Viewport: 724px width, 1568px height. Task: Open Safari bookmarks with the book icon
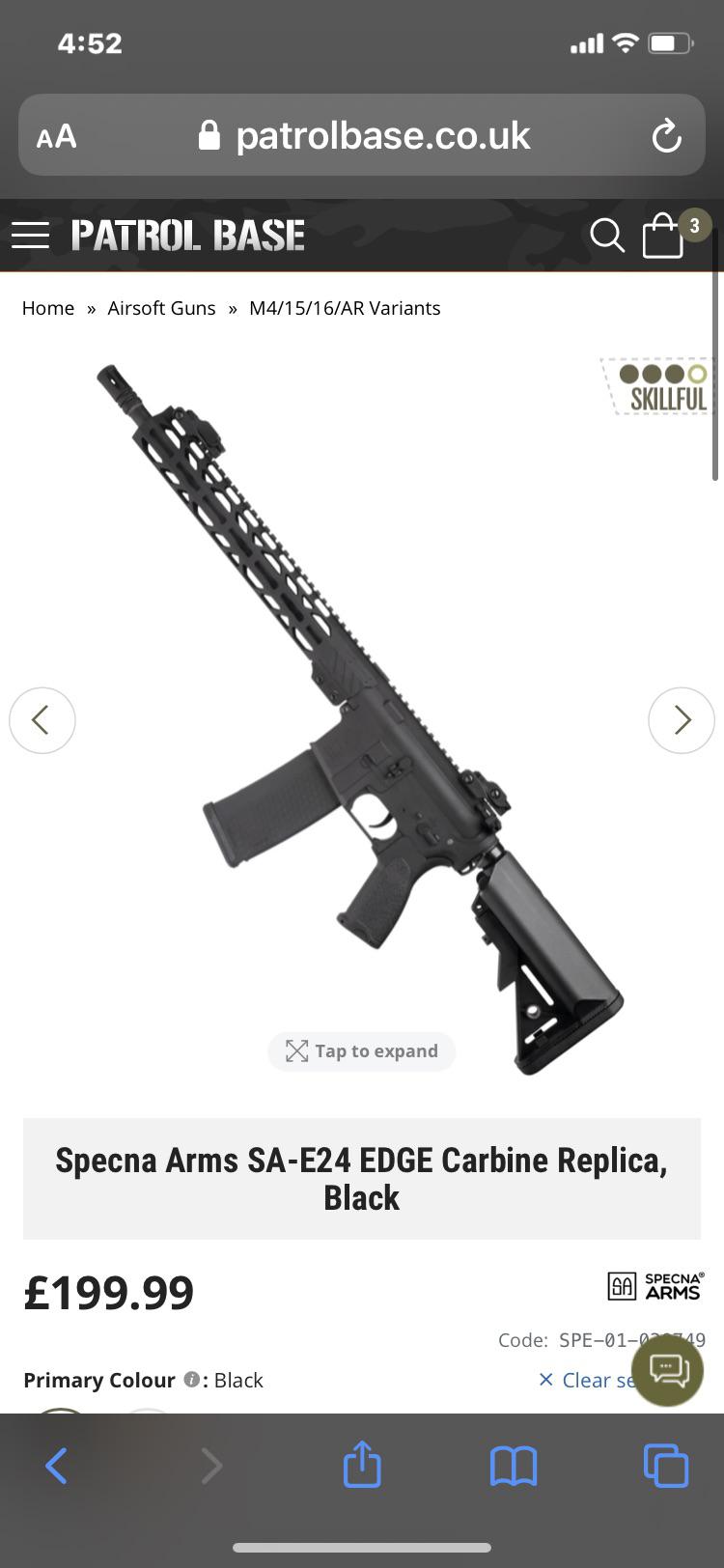coord(514,1465)
